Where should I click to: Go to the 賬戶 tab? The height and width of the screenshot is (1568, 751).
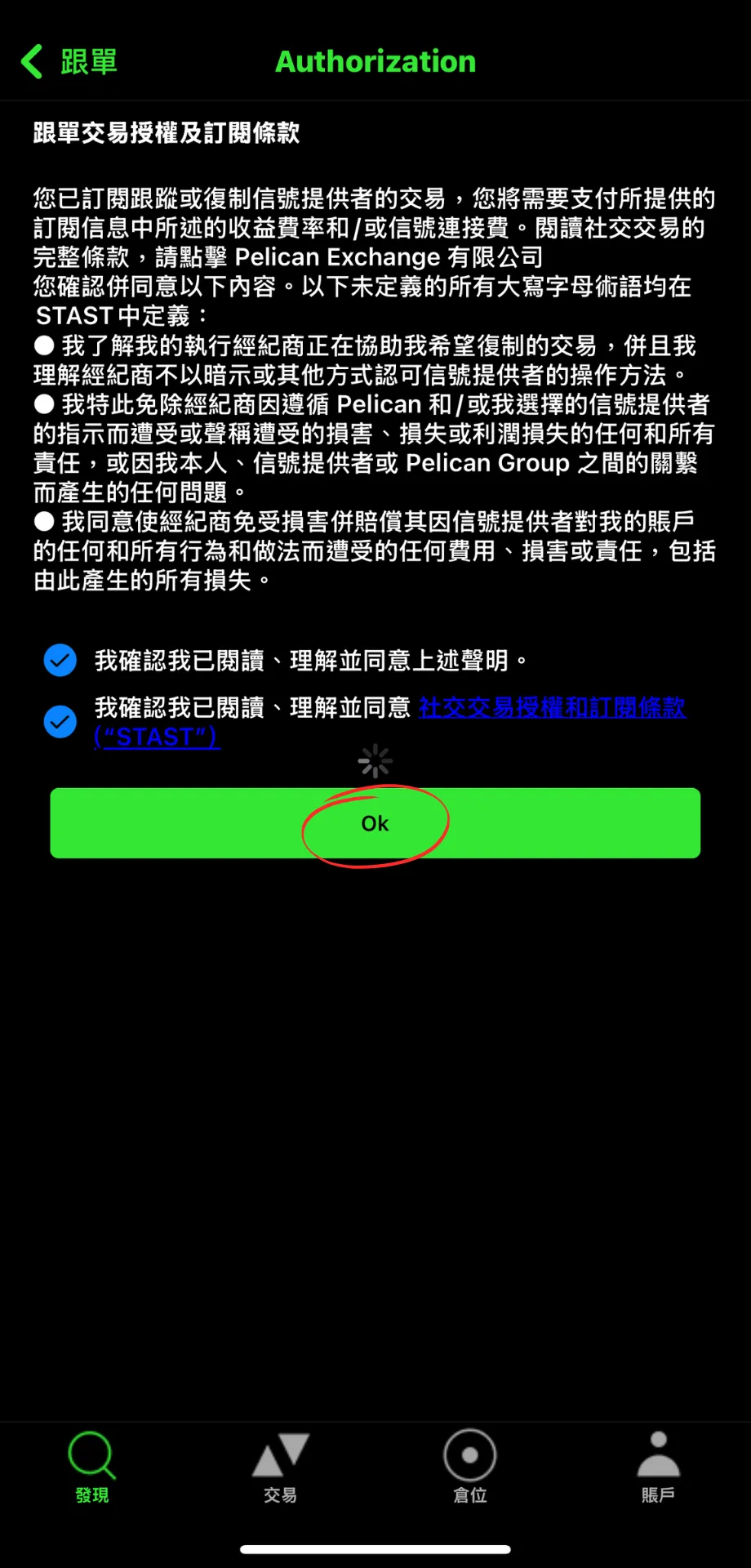658,1468
